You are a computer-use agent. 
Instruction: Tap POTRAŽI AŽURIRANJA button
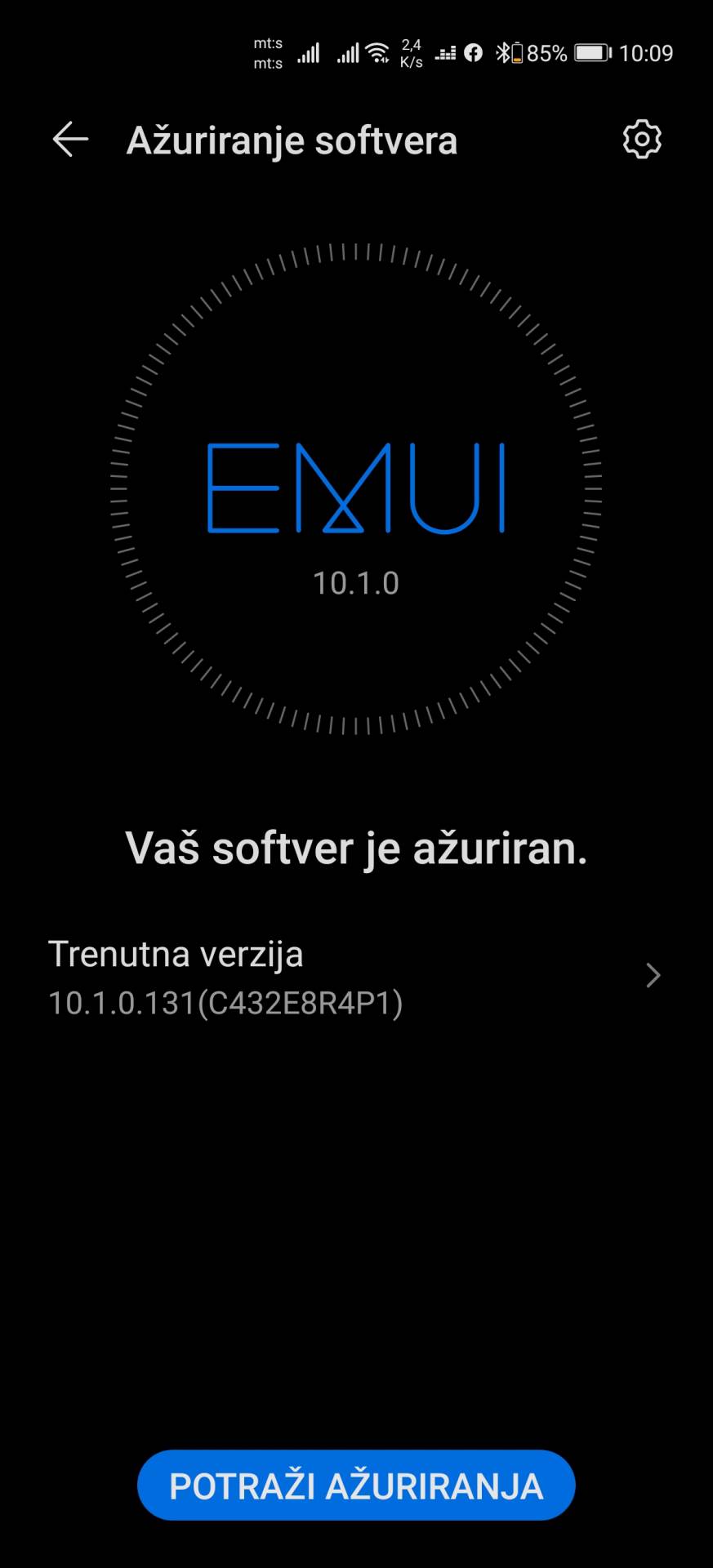(356, 1486)
